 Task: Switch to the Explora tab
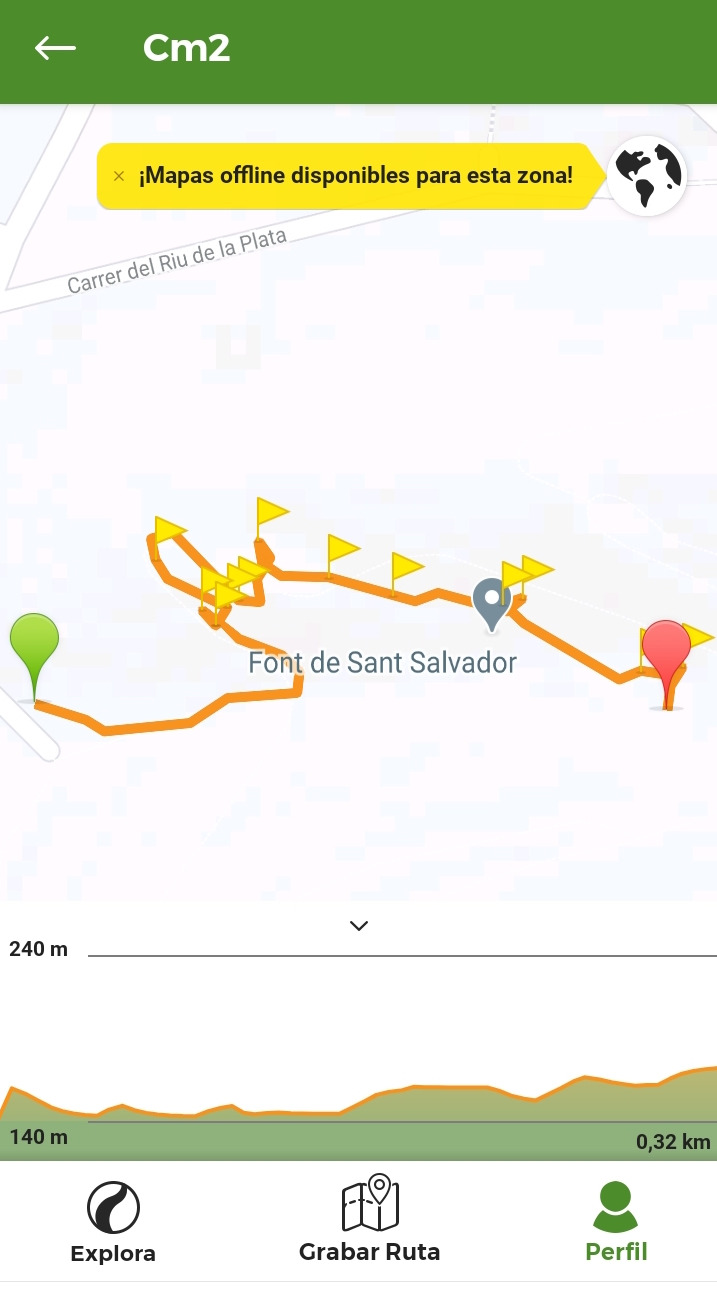113,1222
